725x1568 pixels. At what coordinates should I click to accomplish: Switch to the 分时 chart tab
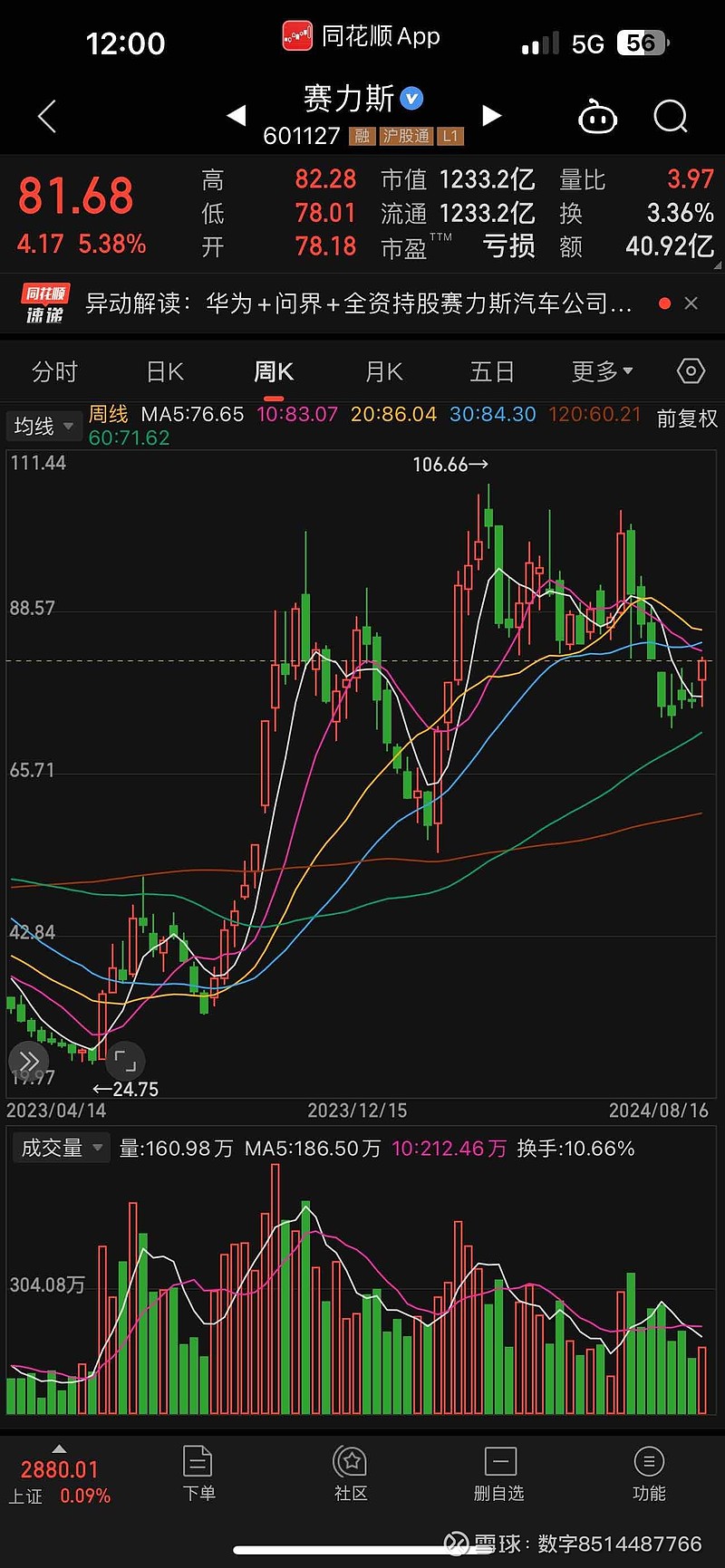(54, 371)
